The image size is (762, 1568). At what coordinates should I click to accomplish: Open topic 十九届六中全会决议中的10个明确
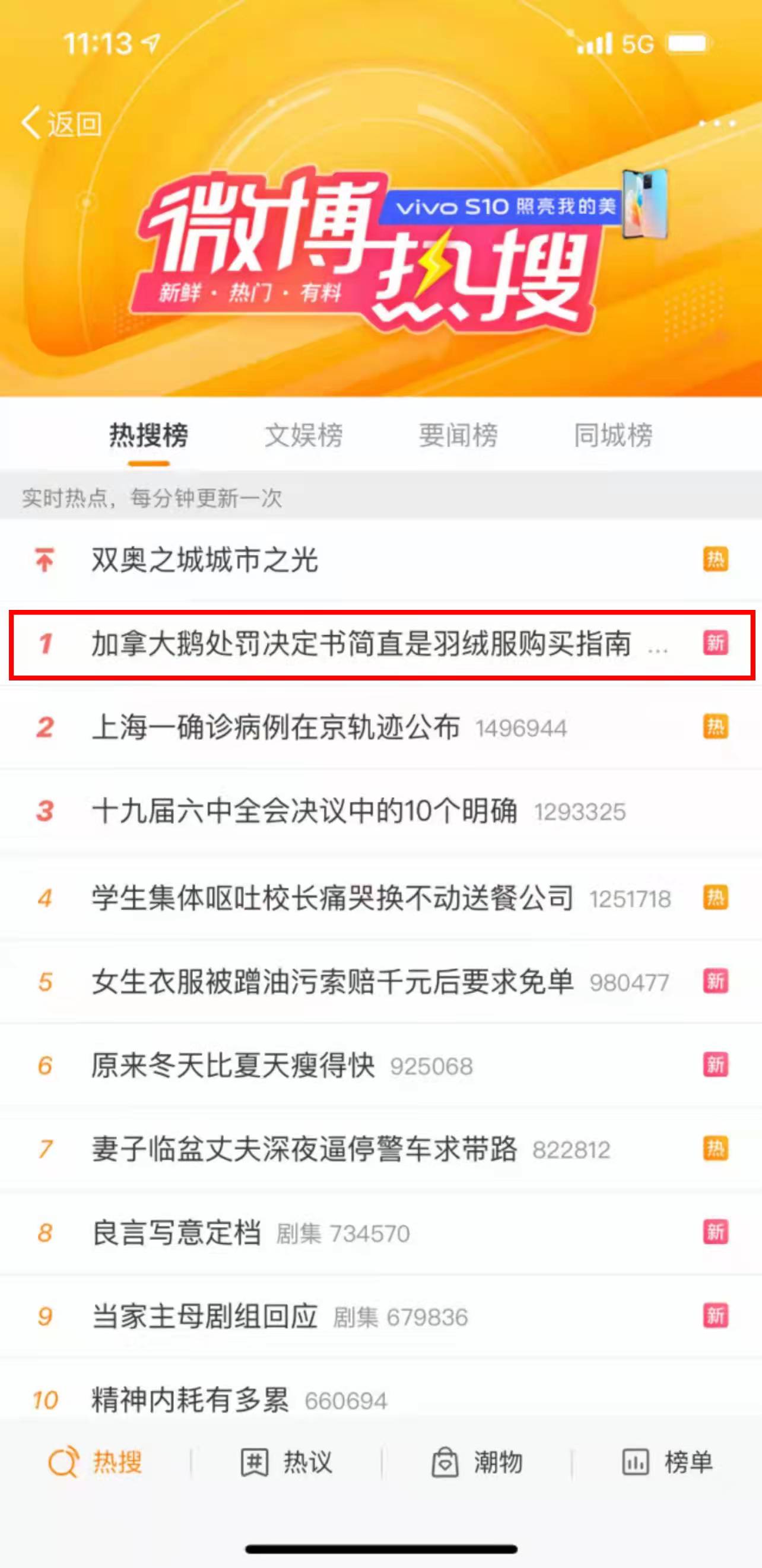(304, 811)
